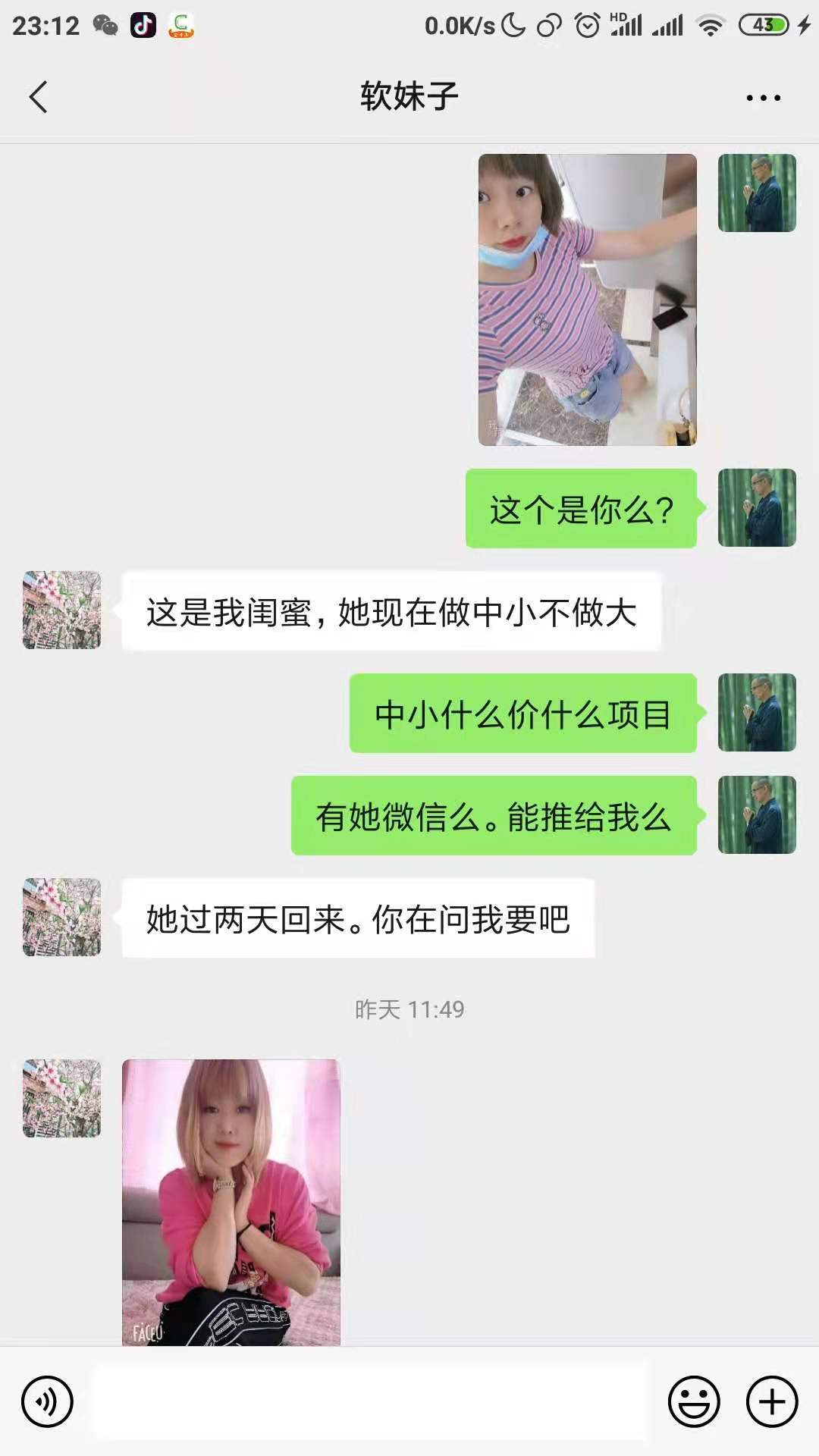Open the emoji sticker panel
This screenshot has height=1456, width=819.
tap(693, 1401)
